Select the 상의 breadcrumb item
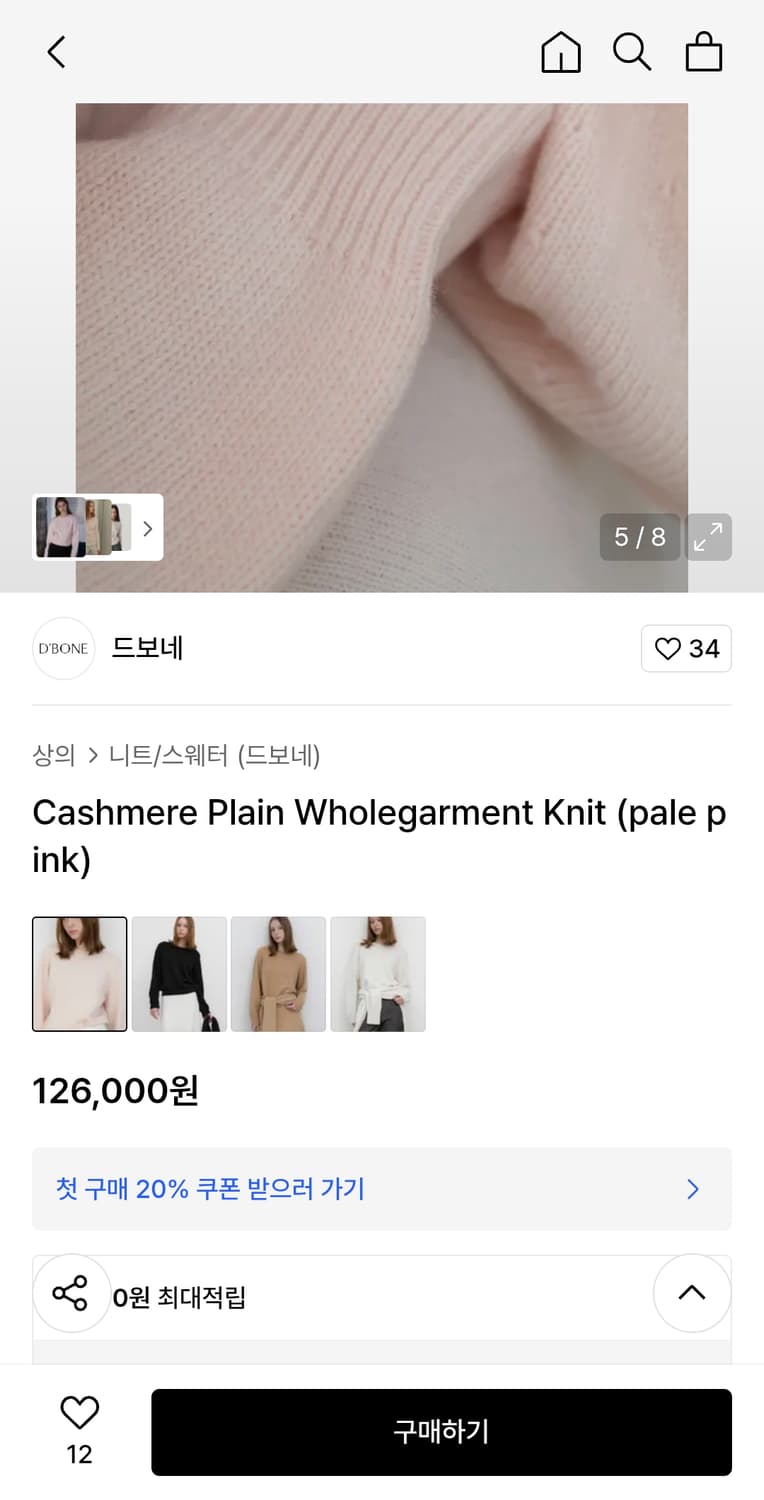764x1500 pixels. coord(53,756)
